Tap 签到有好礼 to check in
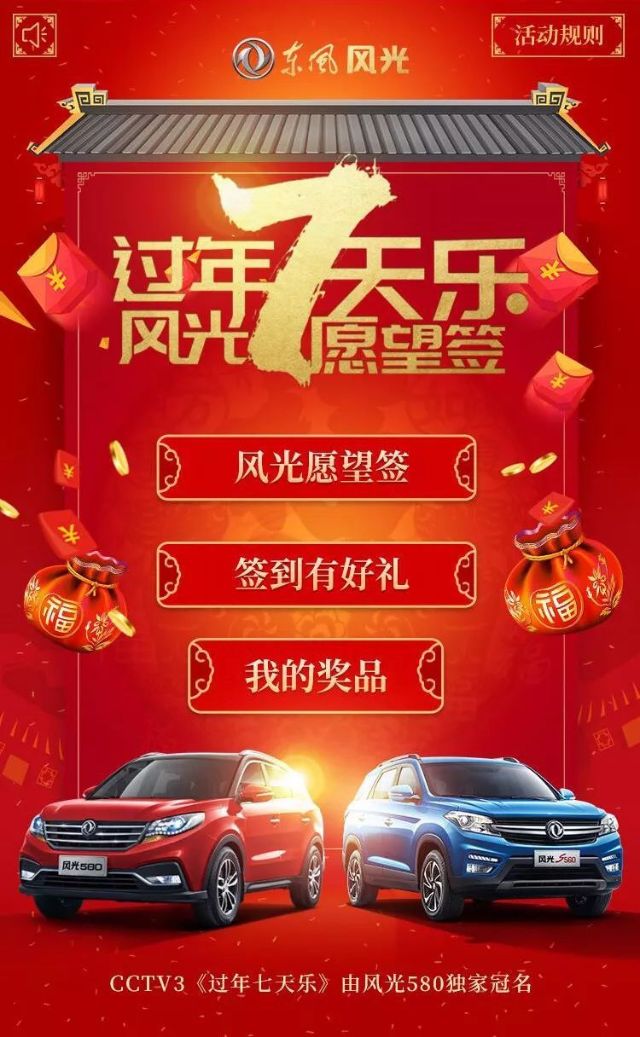The height and width of the screenshot is (1037, 640). pos(316,574)
